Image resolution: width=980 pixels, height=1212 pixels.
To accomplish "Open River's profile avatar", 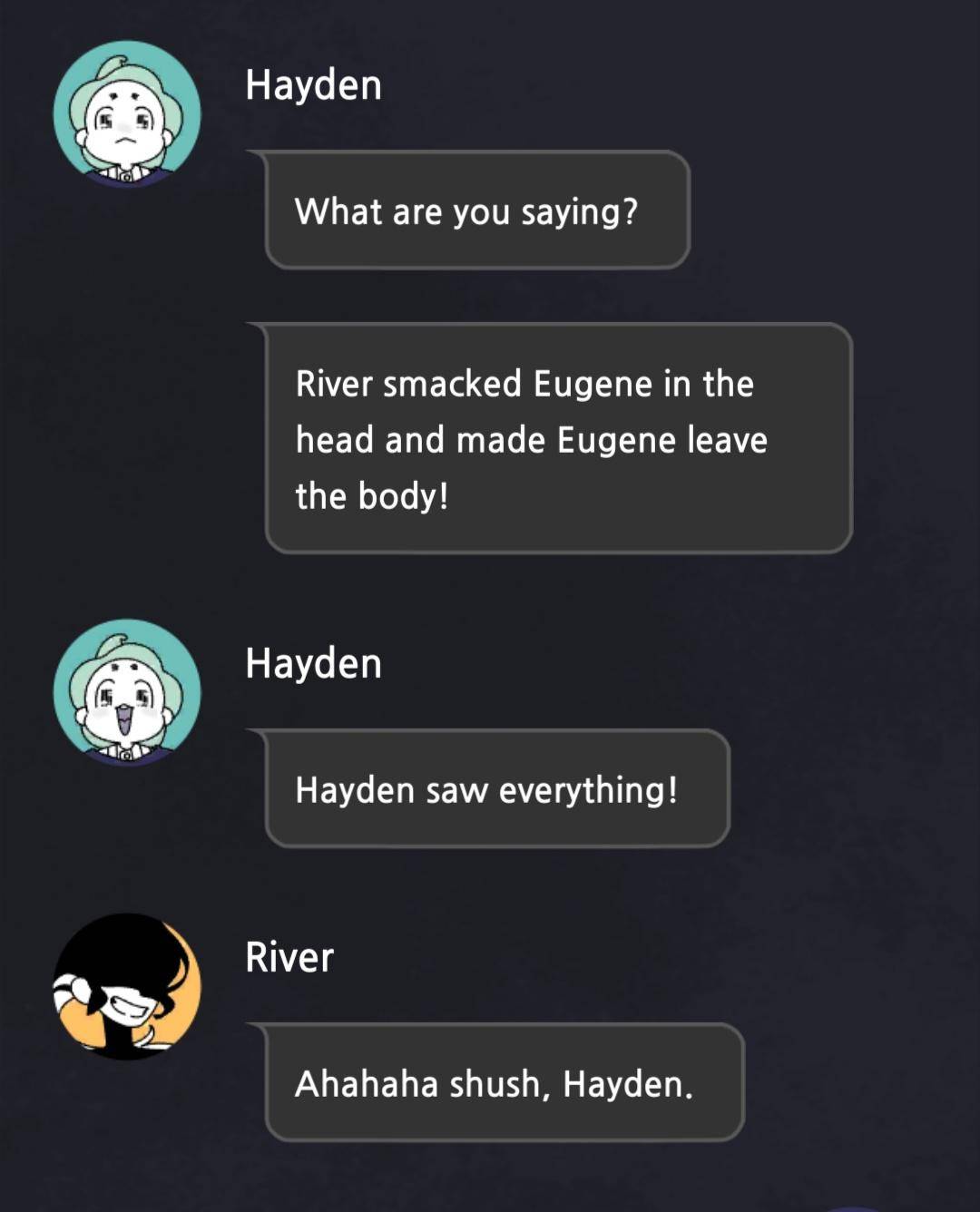I will [127, 986].
